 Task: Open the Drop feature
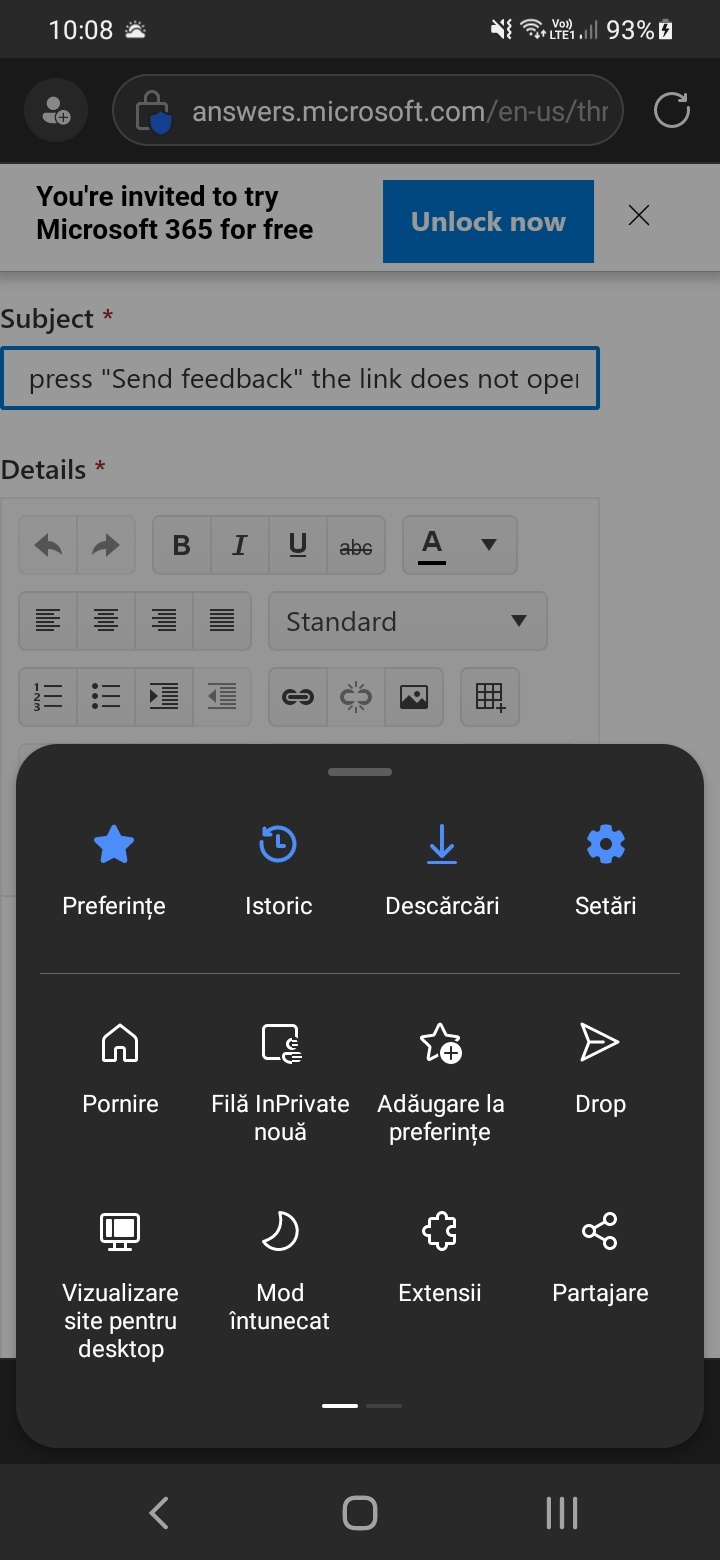point(600,1068)
